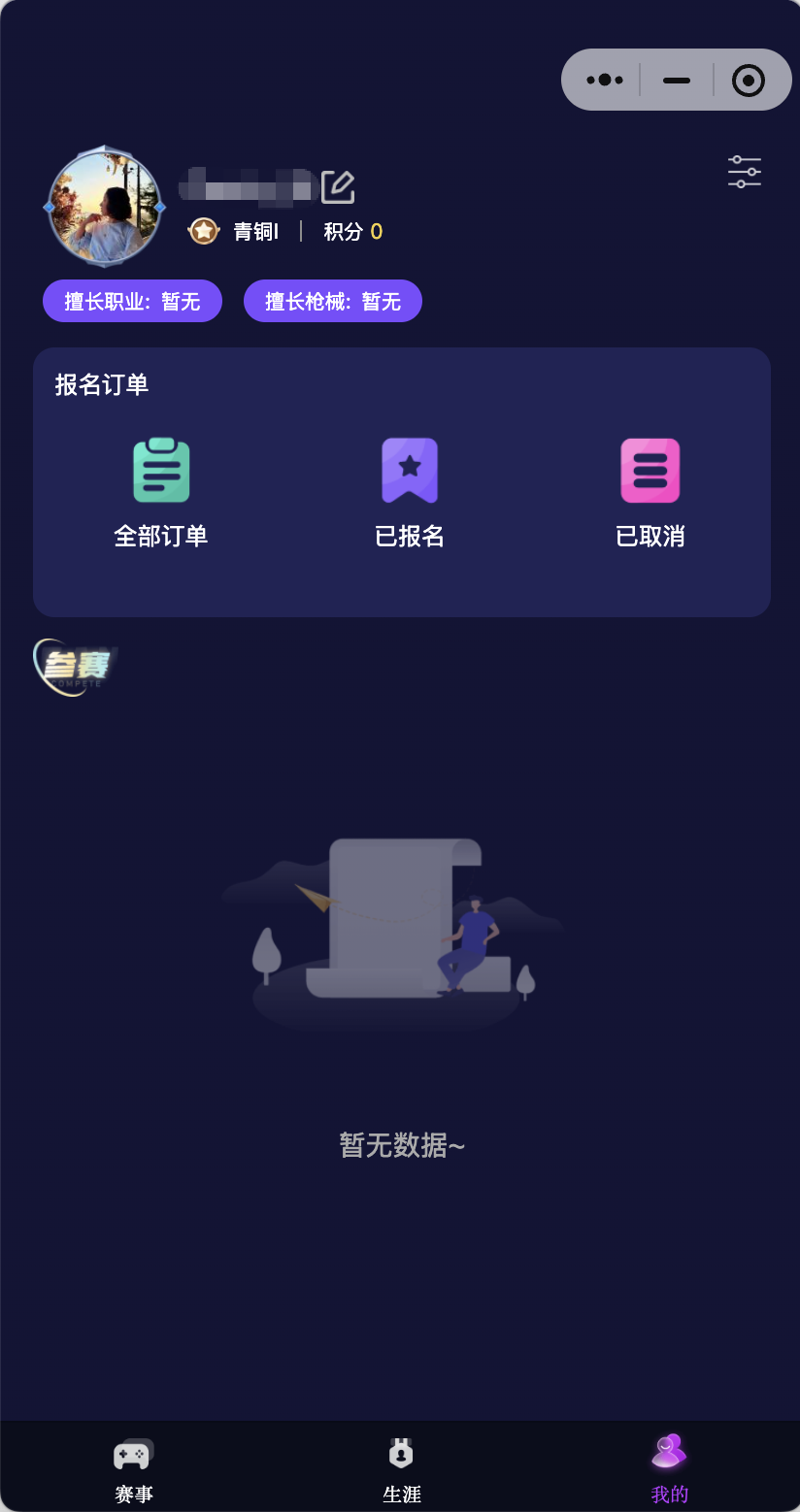
Task: Select the 我的 tab
Action: click(x=669, y=1469)
